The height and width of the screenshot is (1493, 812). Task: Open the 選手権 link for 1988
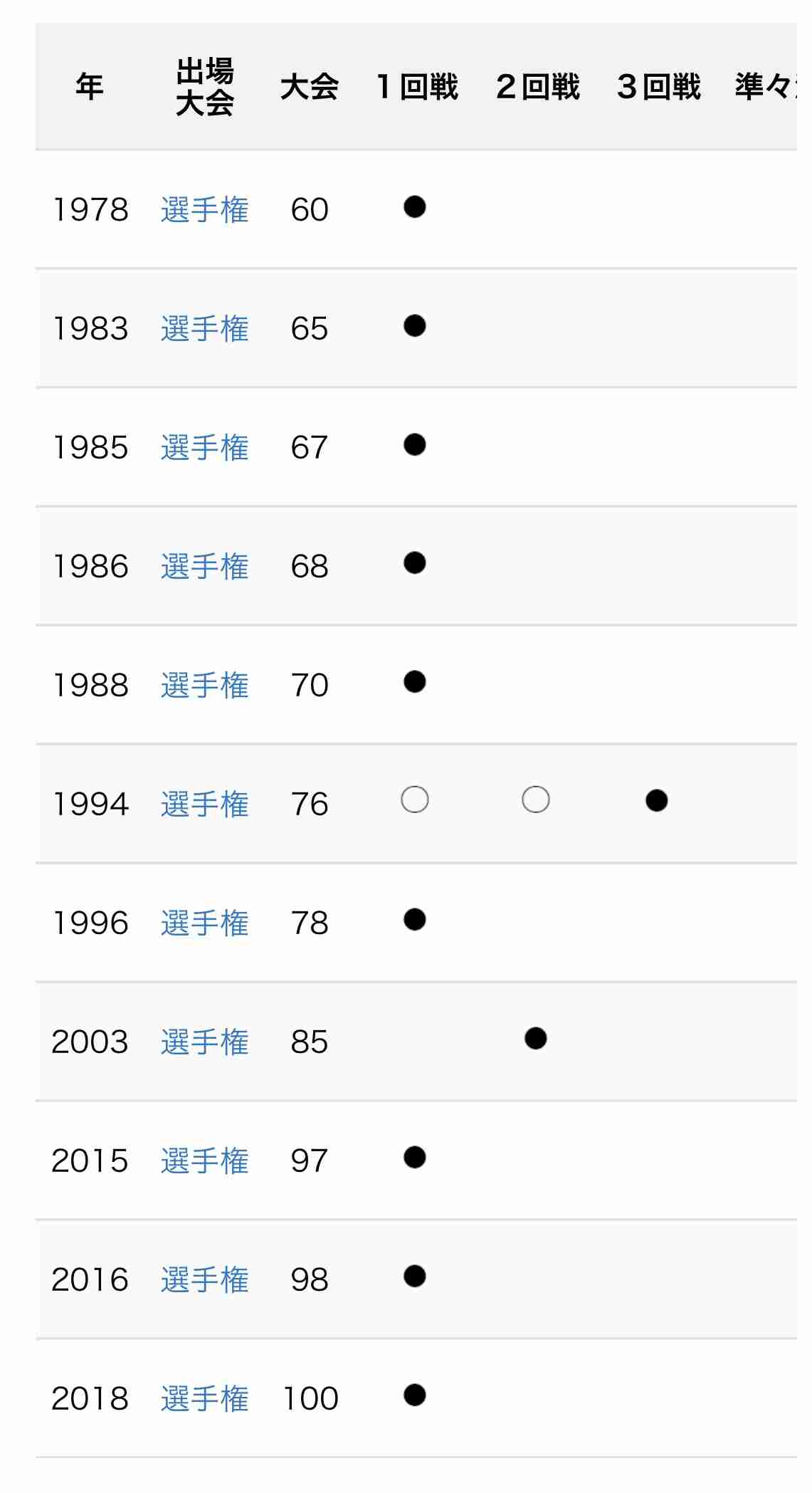click(205, 686)
